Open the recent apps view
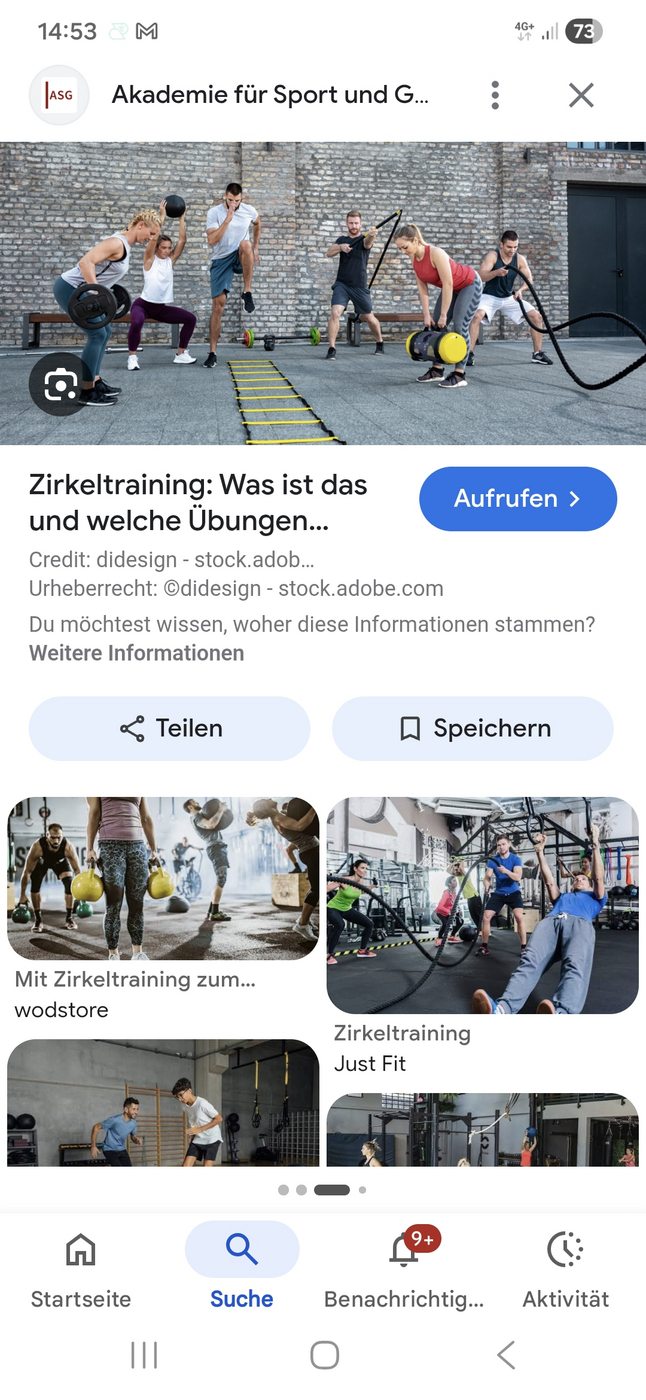Viewport: 646px width, 1400px height. pos(144,1355)
